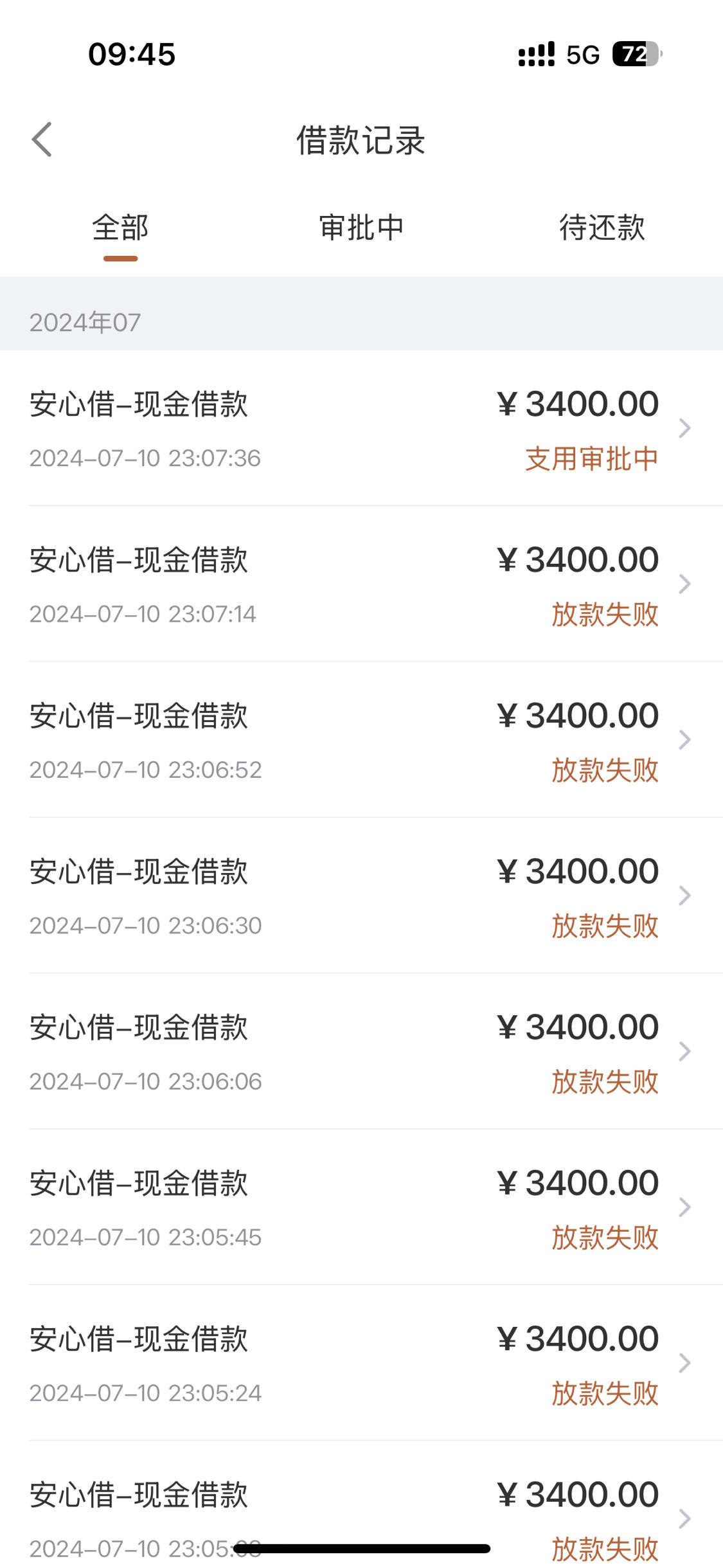Image resolution: width=723 pixels, height=1568 pixels.
Task: Switch to the 审批中 tab
Action: [x=361, y=228]
